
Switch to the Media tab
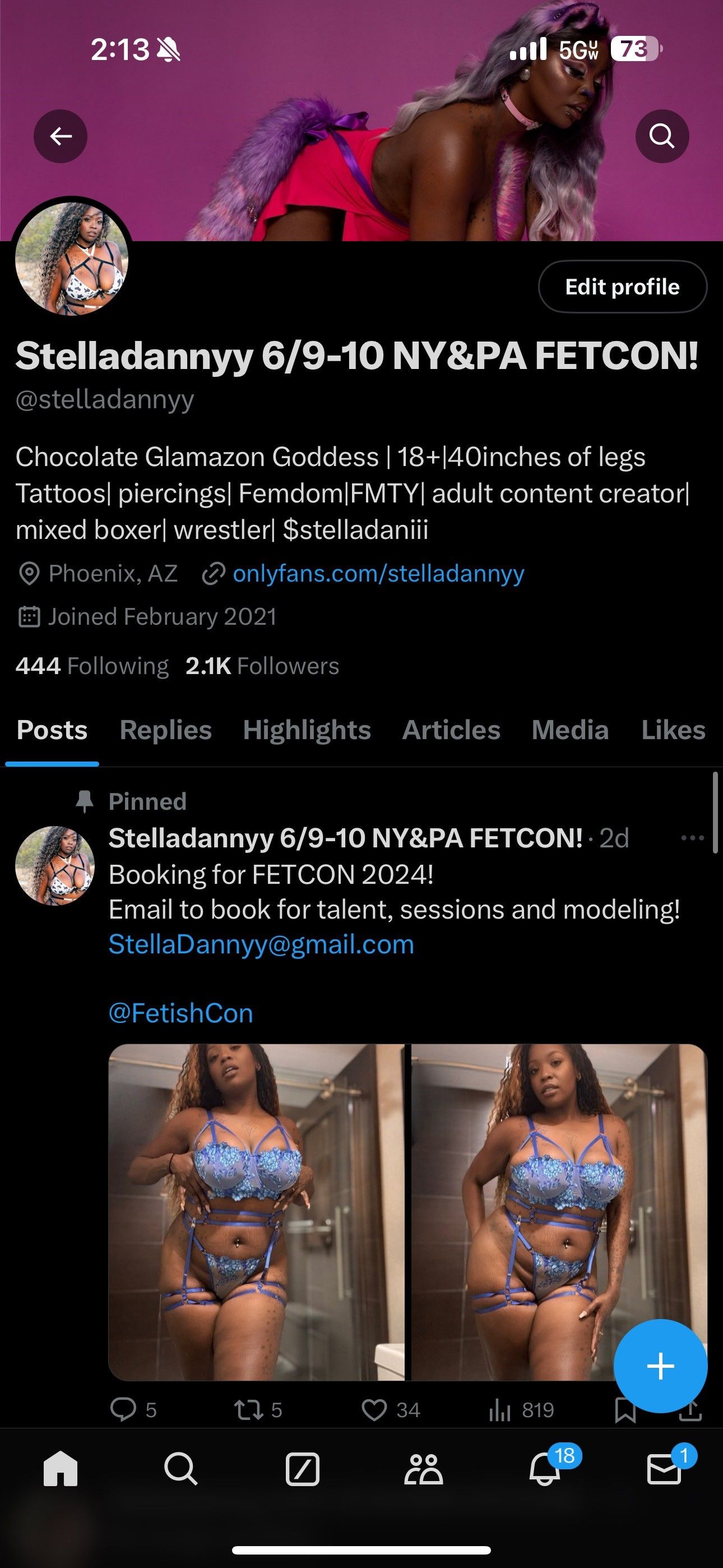(570, 729)
